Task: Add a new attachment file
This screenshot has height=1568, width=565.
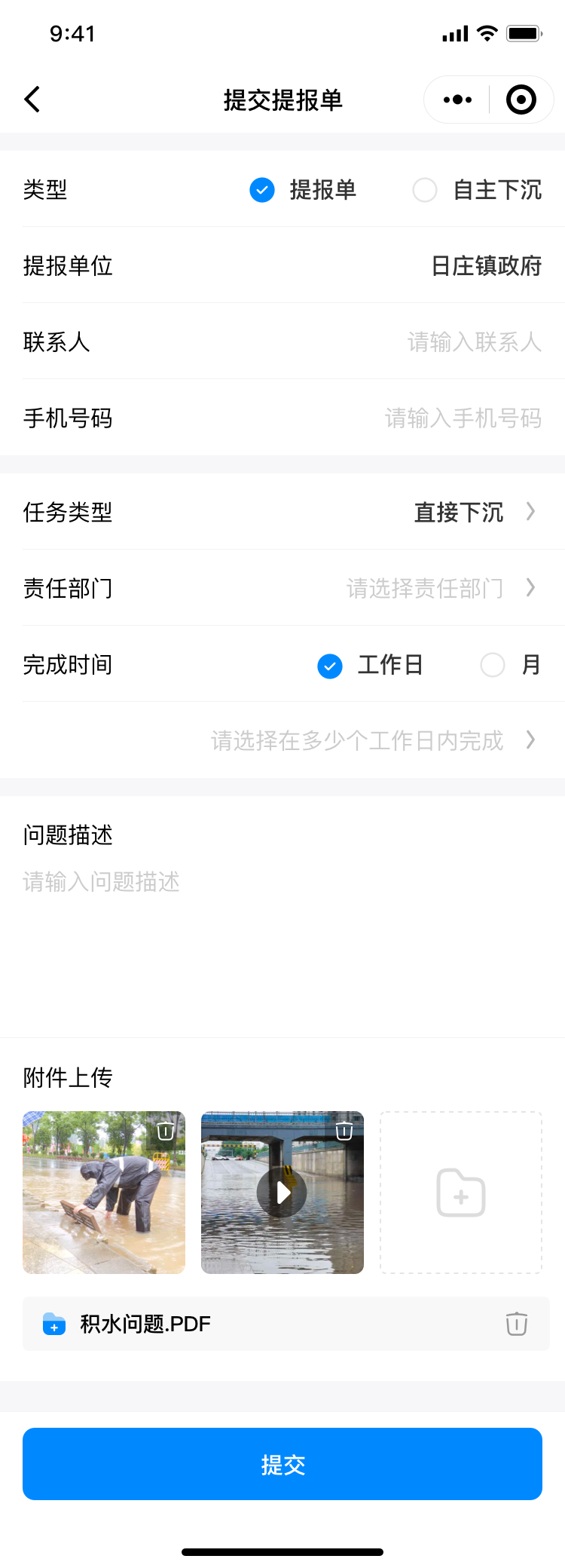Action: (x=460, y=1193)
